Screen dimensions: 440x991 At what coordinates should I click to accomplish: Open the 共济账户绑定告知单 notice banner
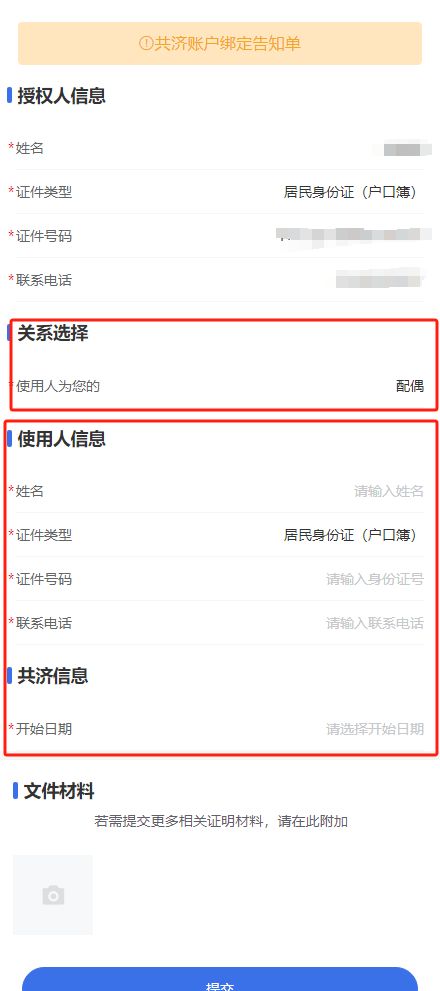[x=219, y=43]
